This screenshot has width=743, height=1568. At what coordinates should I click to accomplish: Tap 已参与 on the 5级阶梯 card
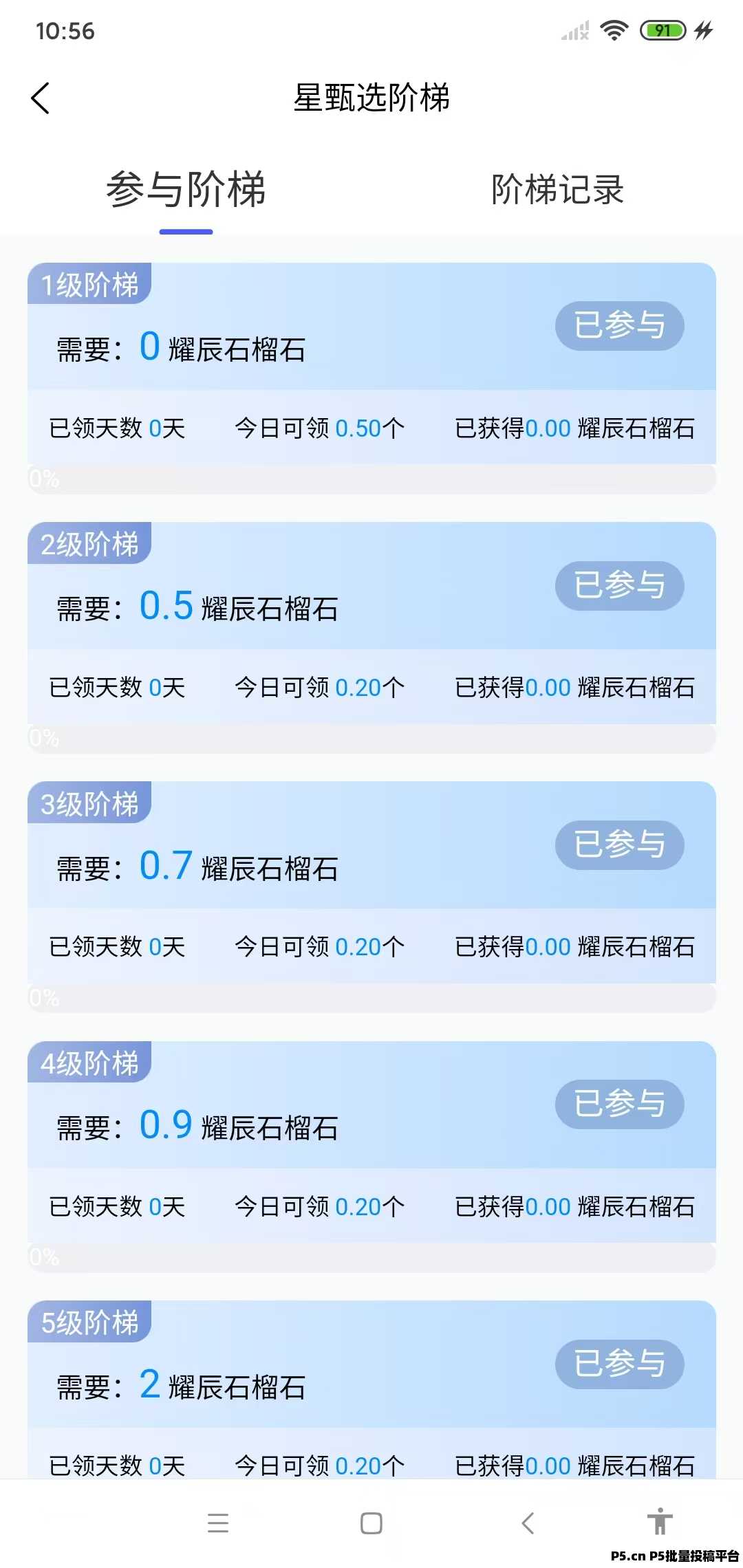[618, 1365]
